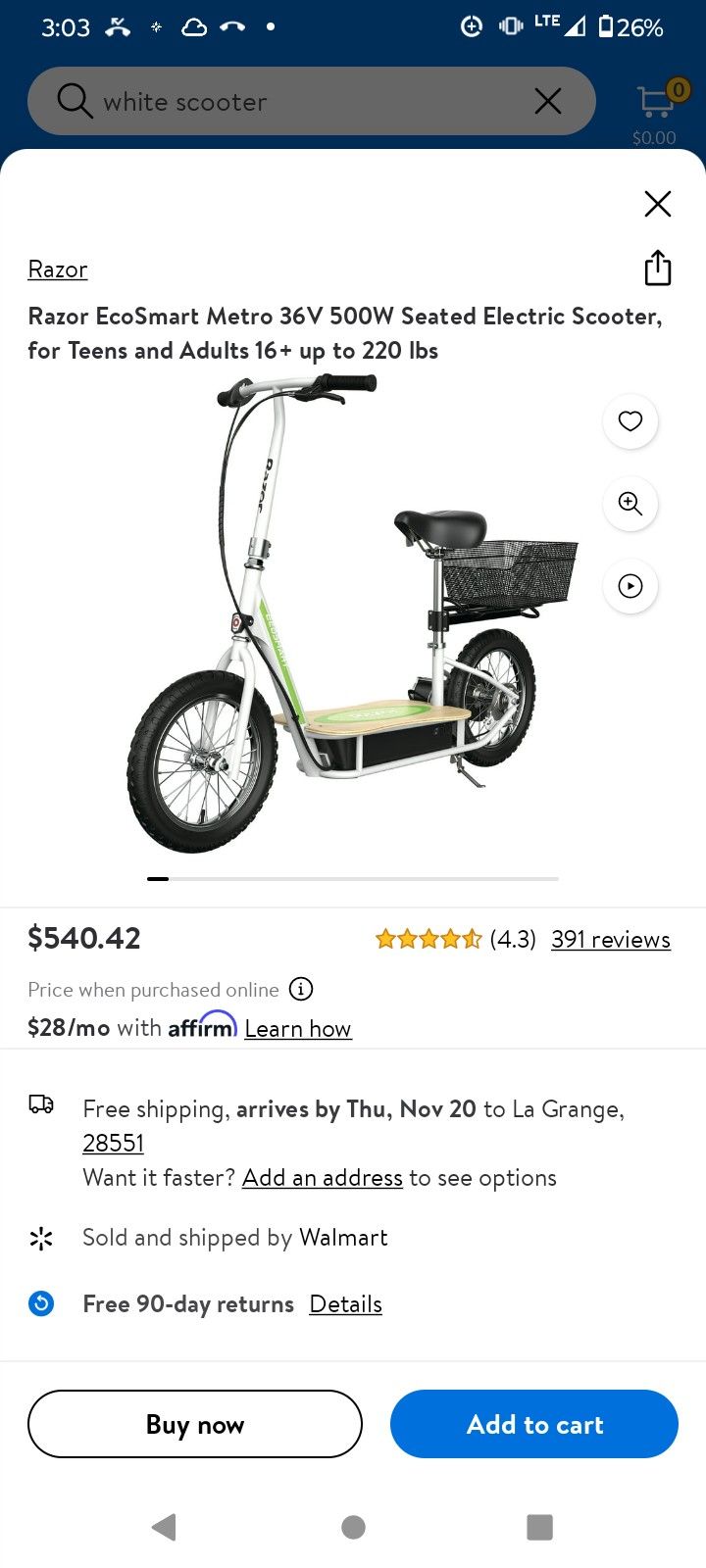Add scooter to favorites with heart icon
The height and width of the screenshot is (1568, 706).
(630, 421)
